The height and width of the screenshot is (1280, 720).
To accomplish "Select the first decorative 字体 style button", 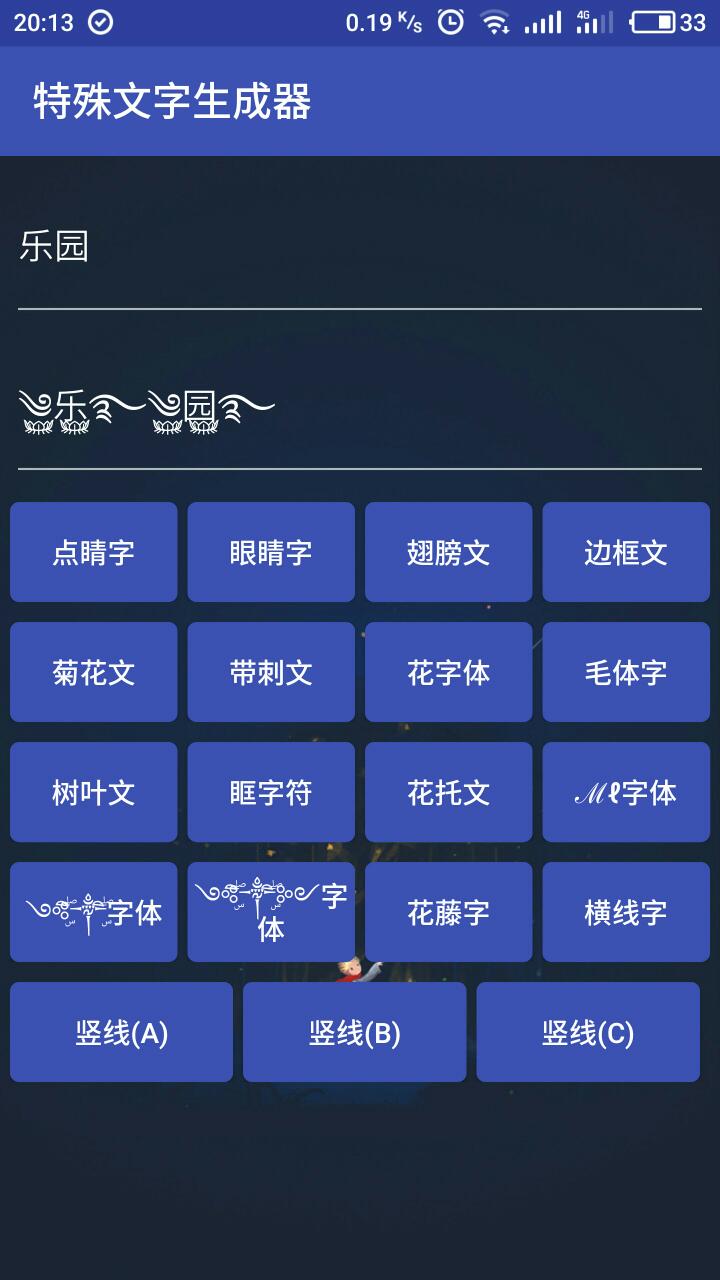I will point(93,911).
